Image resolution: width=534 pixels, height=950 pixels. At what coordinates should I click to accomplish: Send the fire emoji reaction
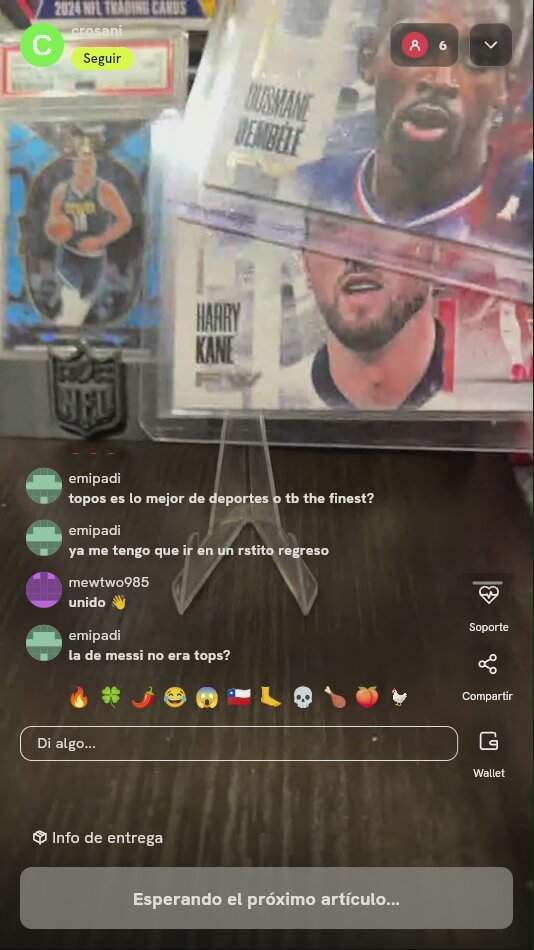[x=79, y=697]
